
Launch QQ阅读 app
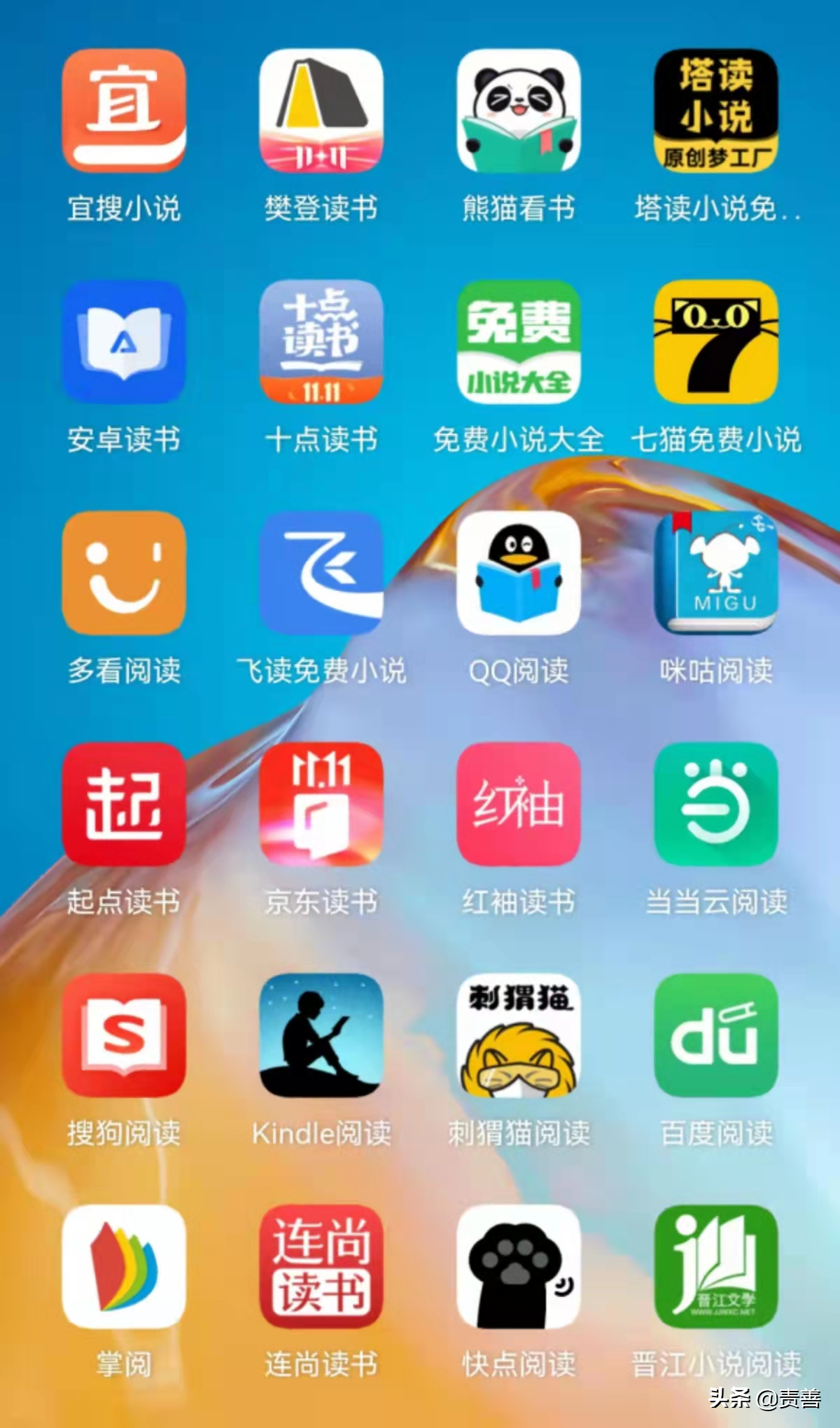pos(519,573)
